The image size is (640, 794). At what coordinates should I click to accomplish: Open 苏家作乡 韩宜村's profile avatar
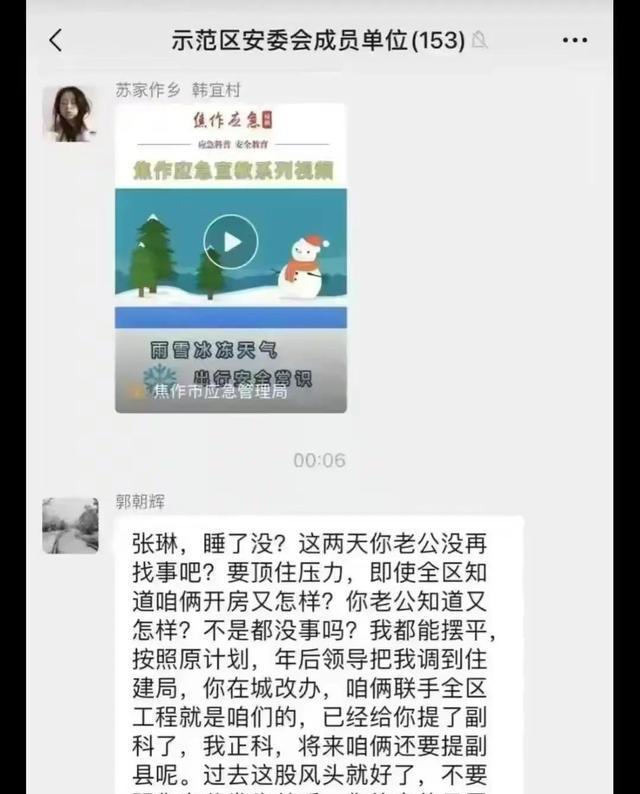pyautogui.click(x=69, y=114)
